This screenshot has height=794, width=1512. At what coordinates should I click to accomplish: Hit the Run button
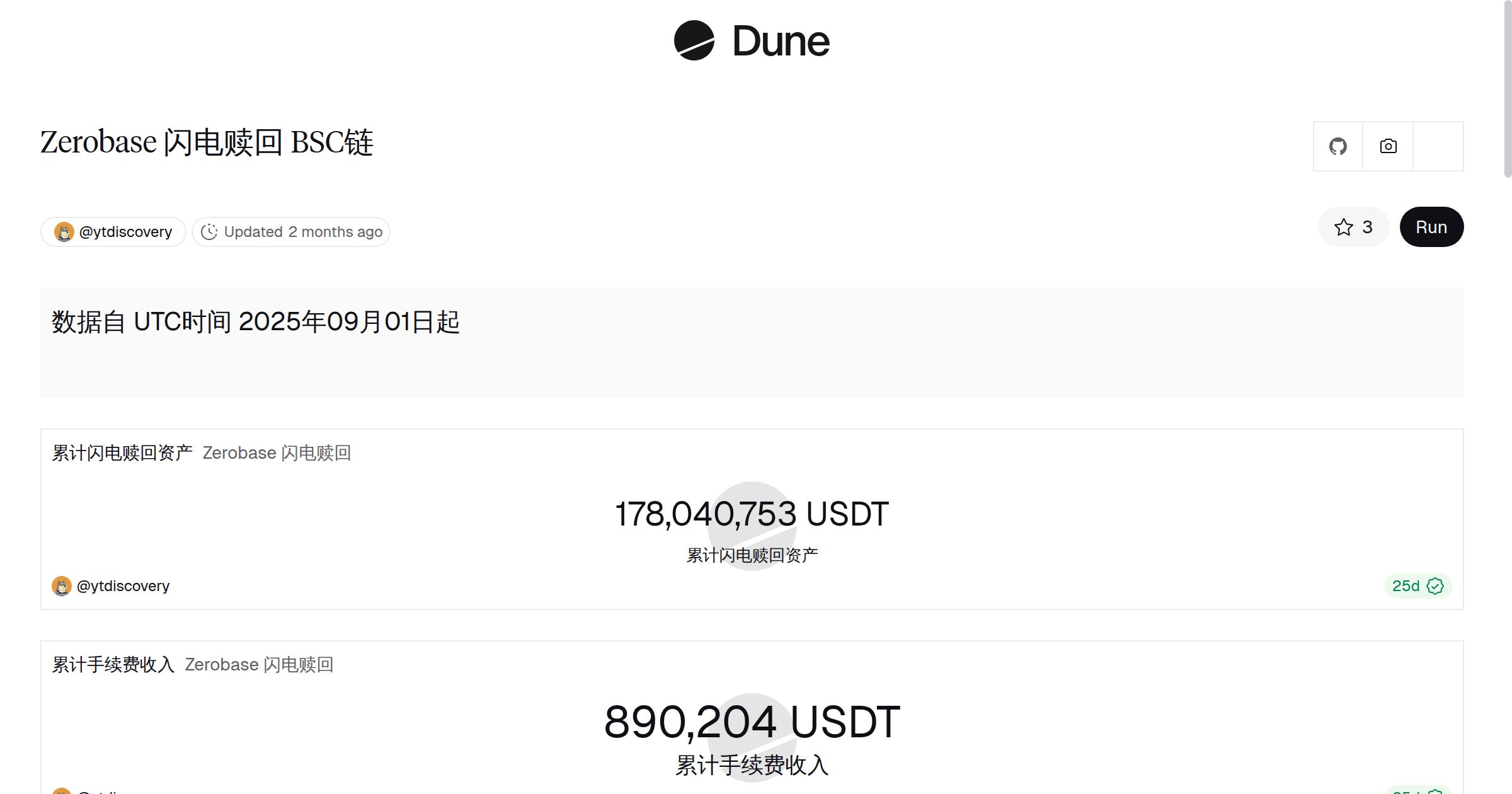tap(1431, 227)
